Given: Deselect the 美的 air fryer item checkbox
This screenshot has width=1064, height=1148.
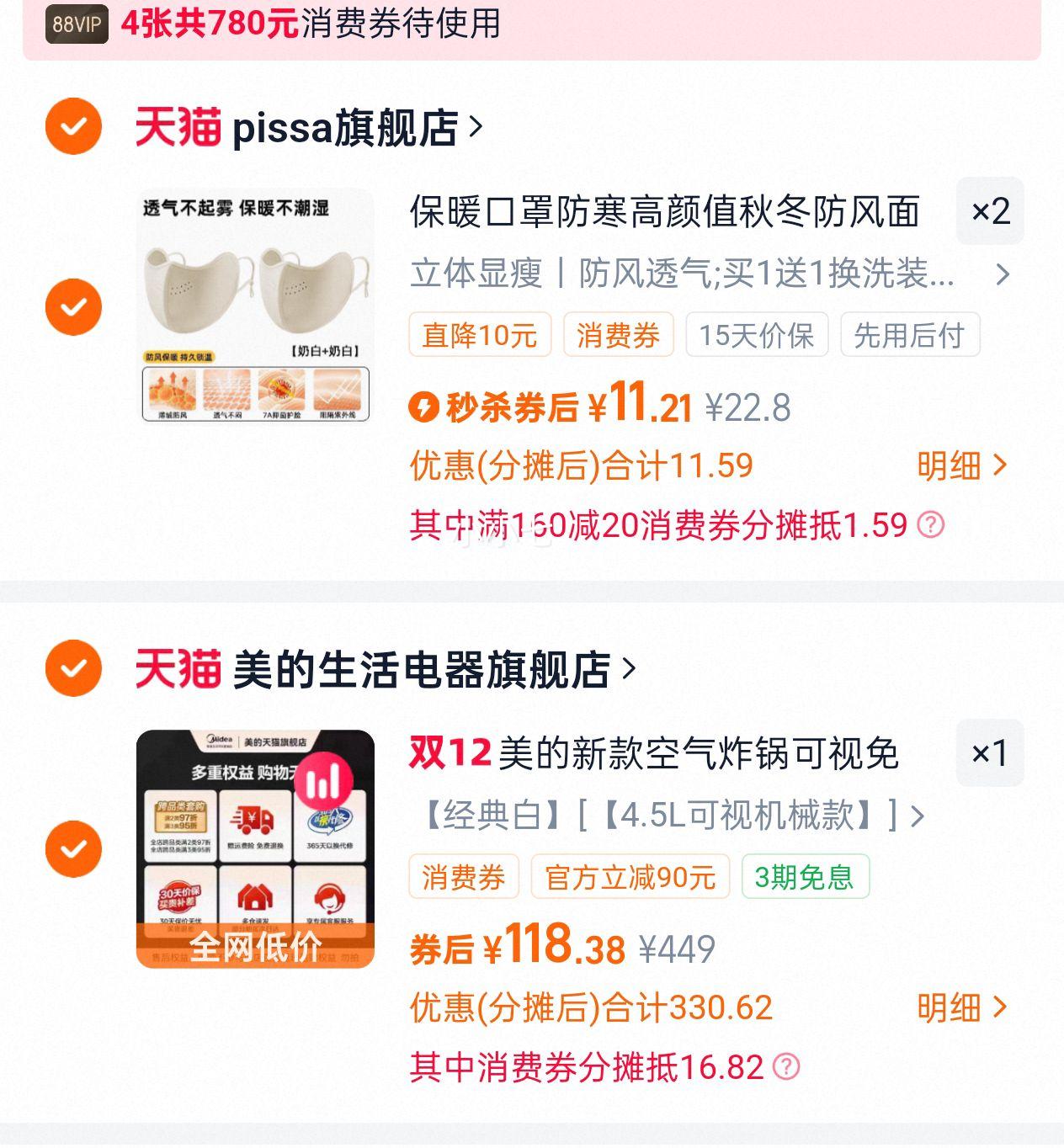Looking at the screenshot, I should [x=73, y=850].
